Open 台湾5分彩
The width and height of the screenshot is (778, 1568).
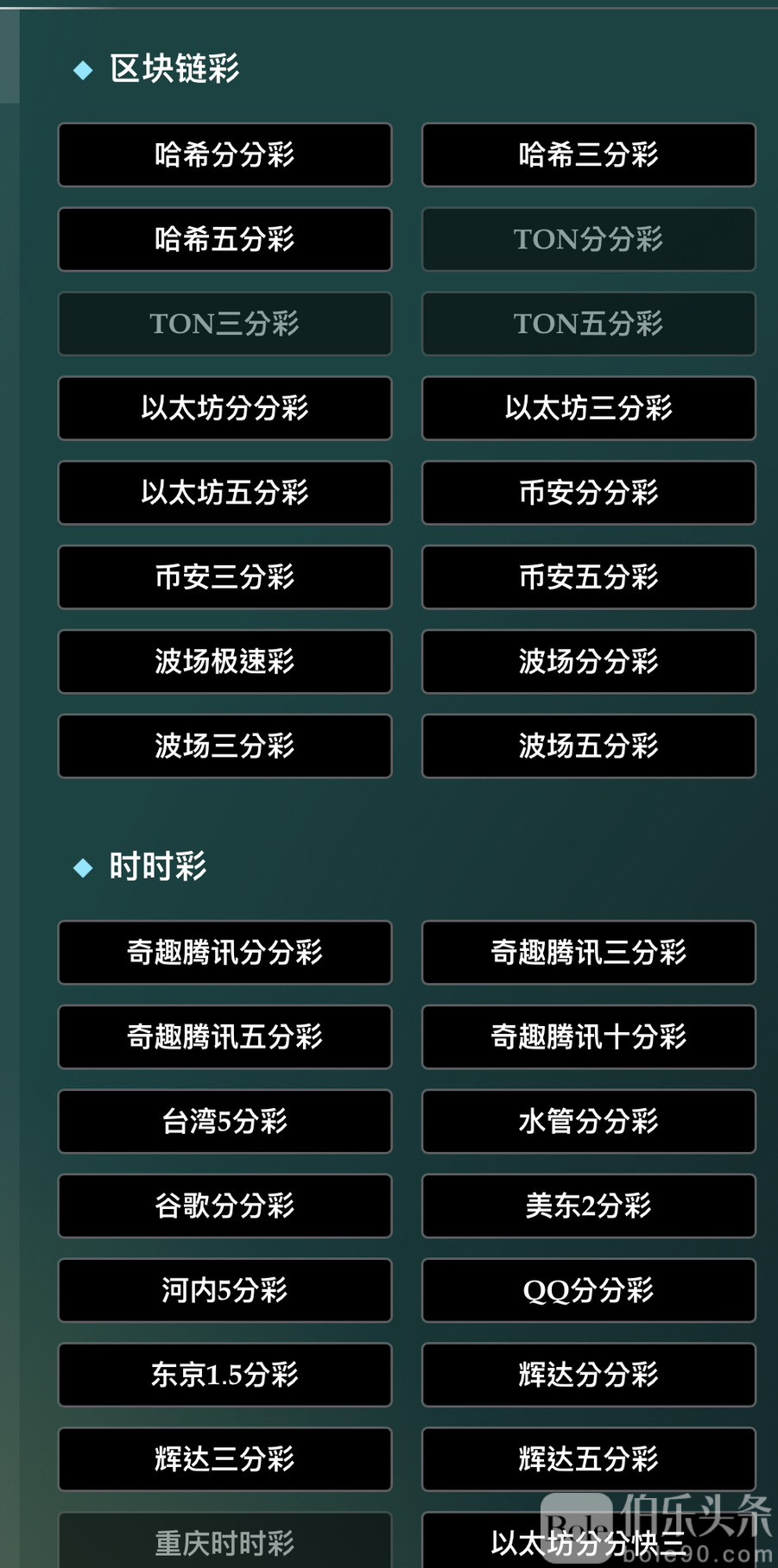[225, 1121]
